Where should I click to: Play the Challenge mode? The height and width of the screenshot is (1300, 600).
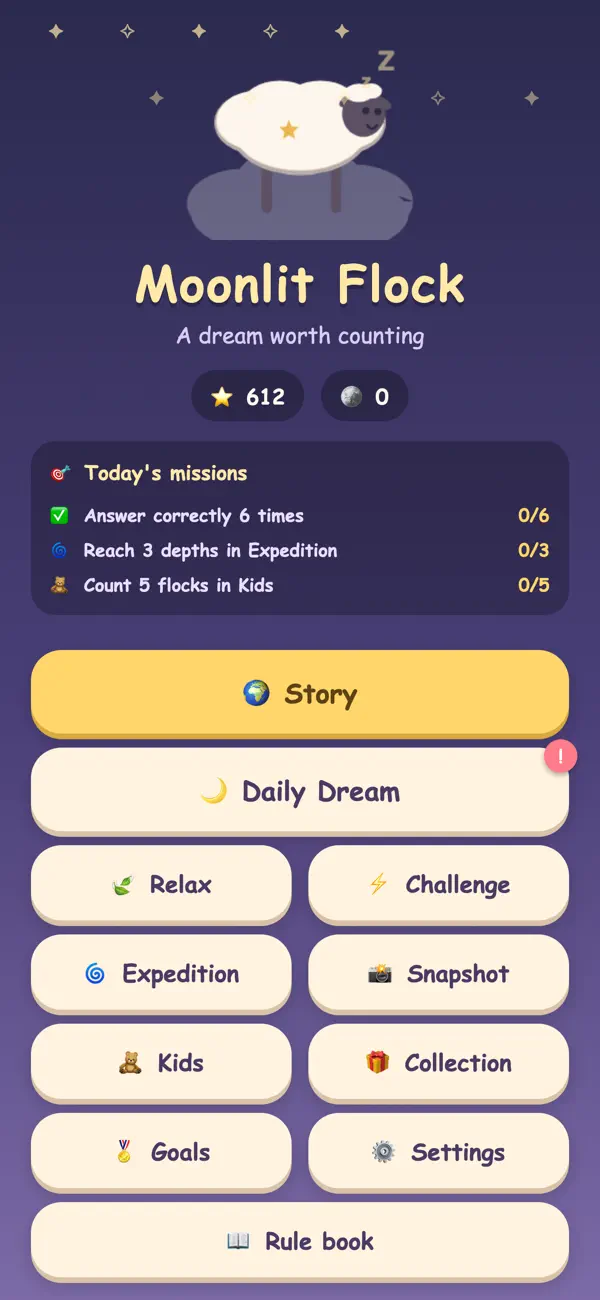pos(438,884)
